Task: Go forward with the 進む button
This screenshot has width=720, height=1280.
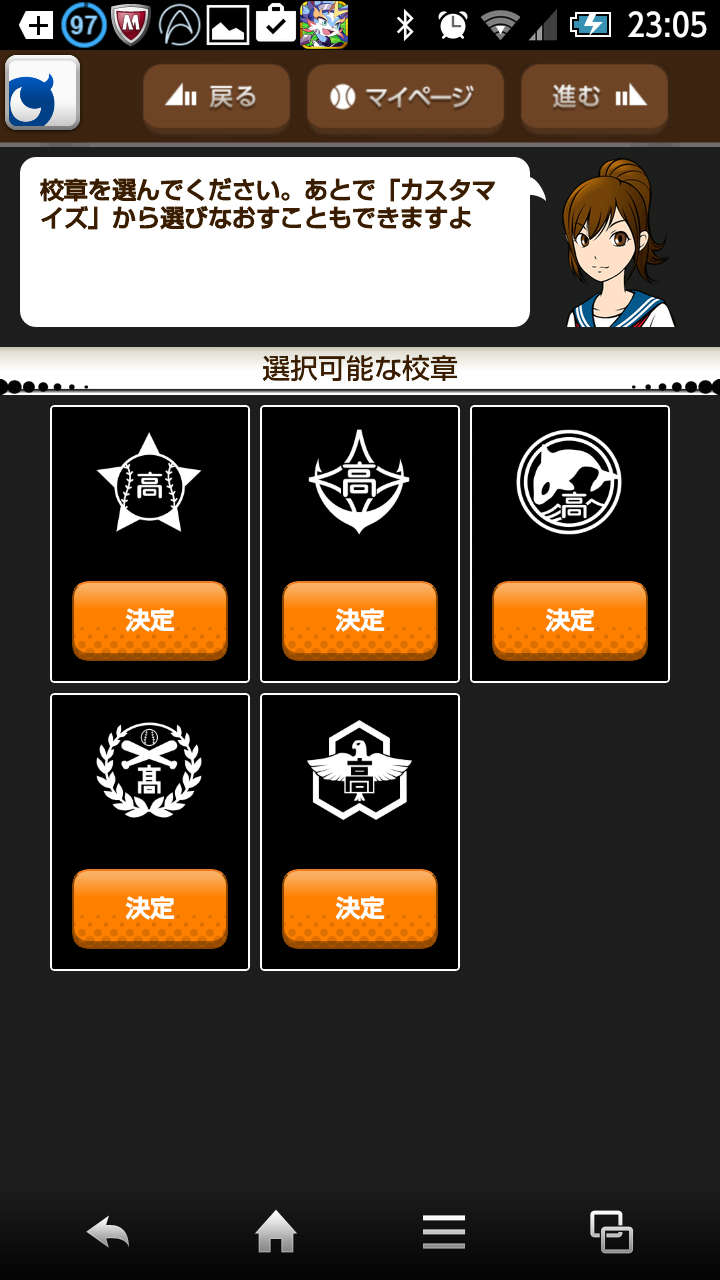Action: (594, 97)
